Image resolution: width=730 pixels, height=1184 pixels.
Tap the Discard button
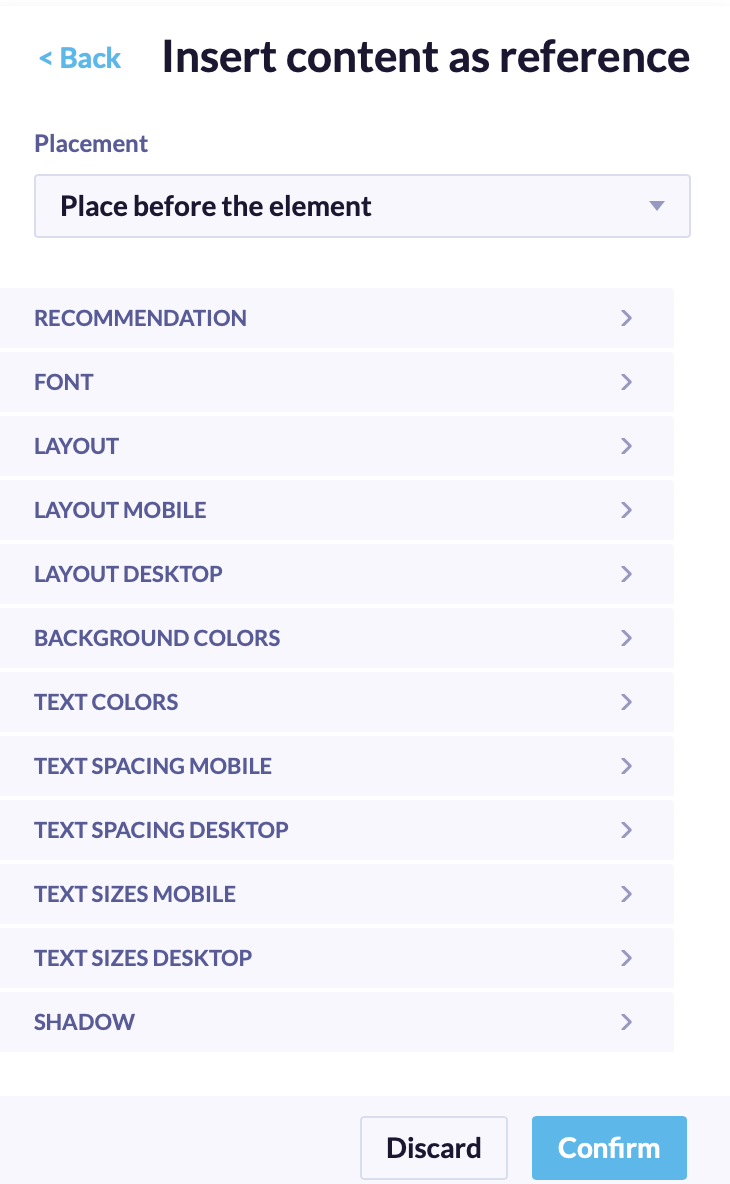coord(434,1147)
